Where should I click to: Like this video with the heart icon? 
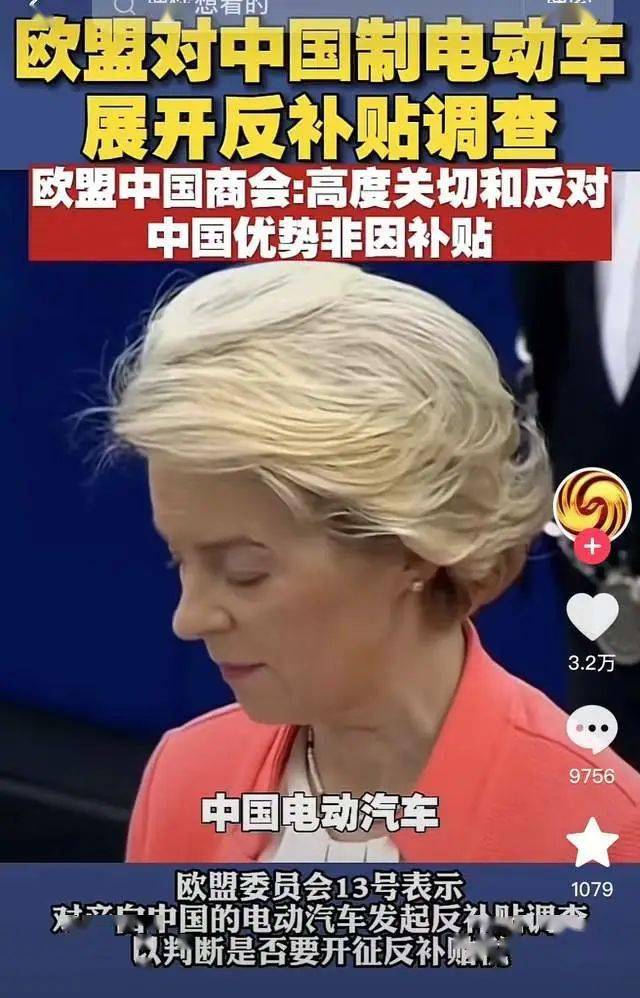592,616
